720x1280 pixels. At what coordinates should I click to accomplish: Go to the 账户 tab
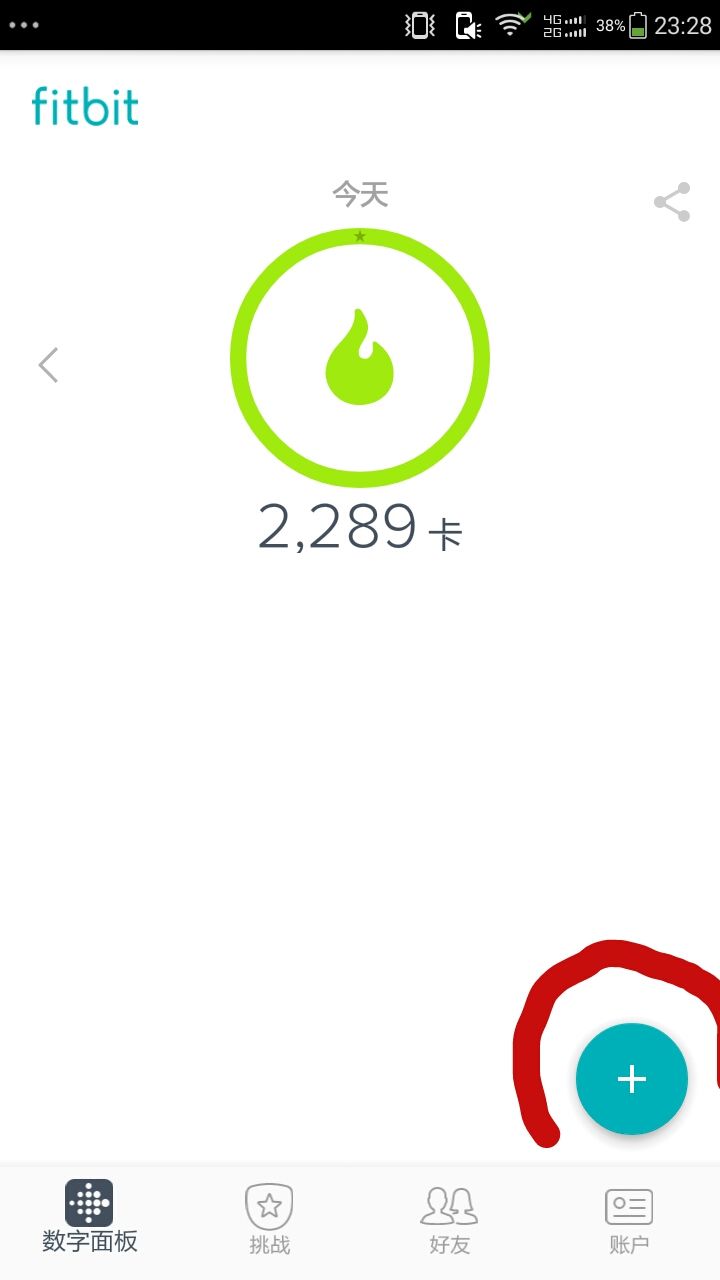(x=629, y=1219)
